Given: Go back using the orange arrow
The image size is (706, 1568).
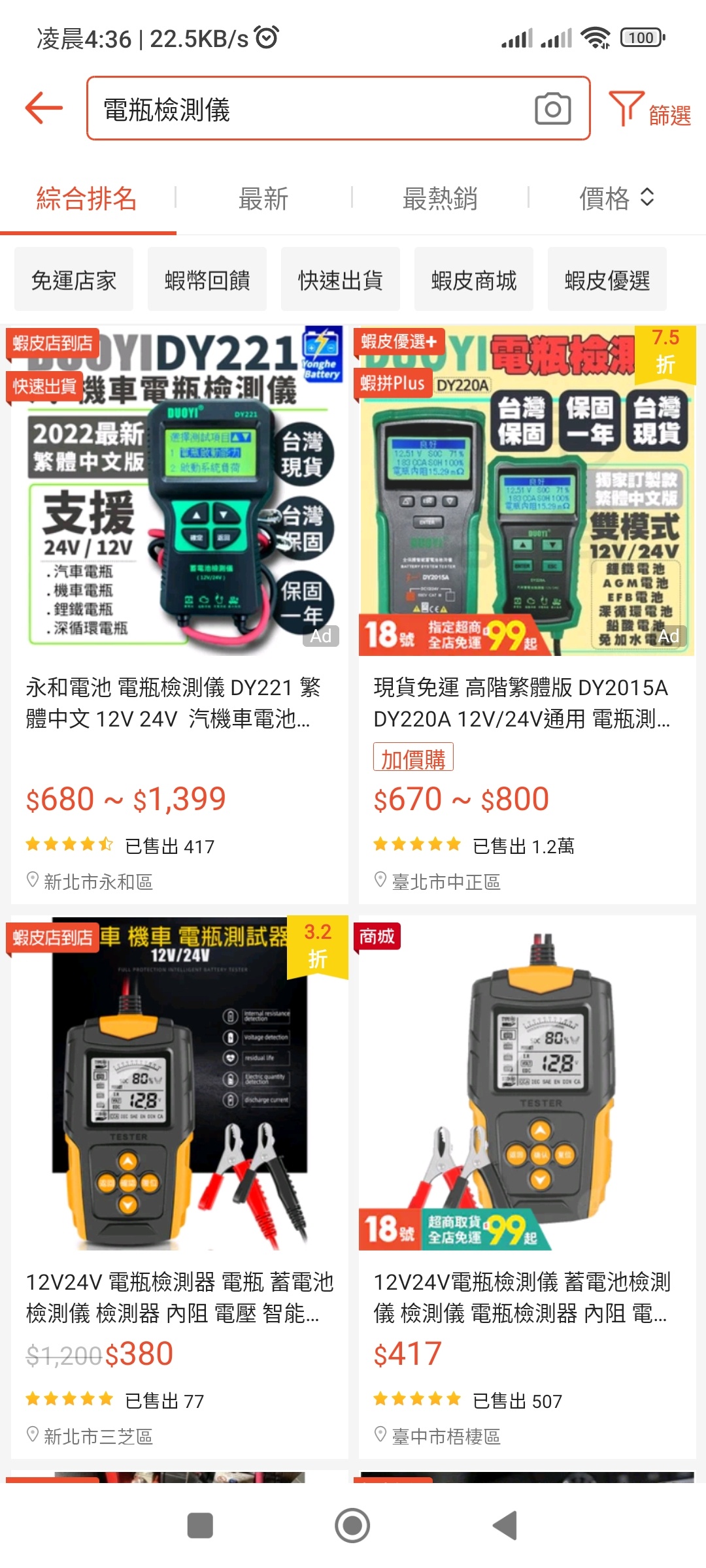Looking at the screenshot, I should (x=44, y=108).
